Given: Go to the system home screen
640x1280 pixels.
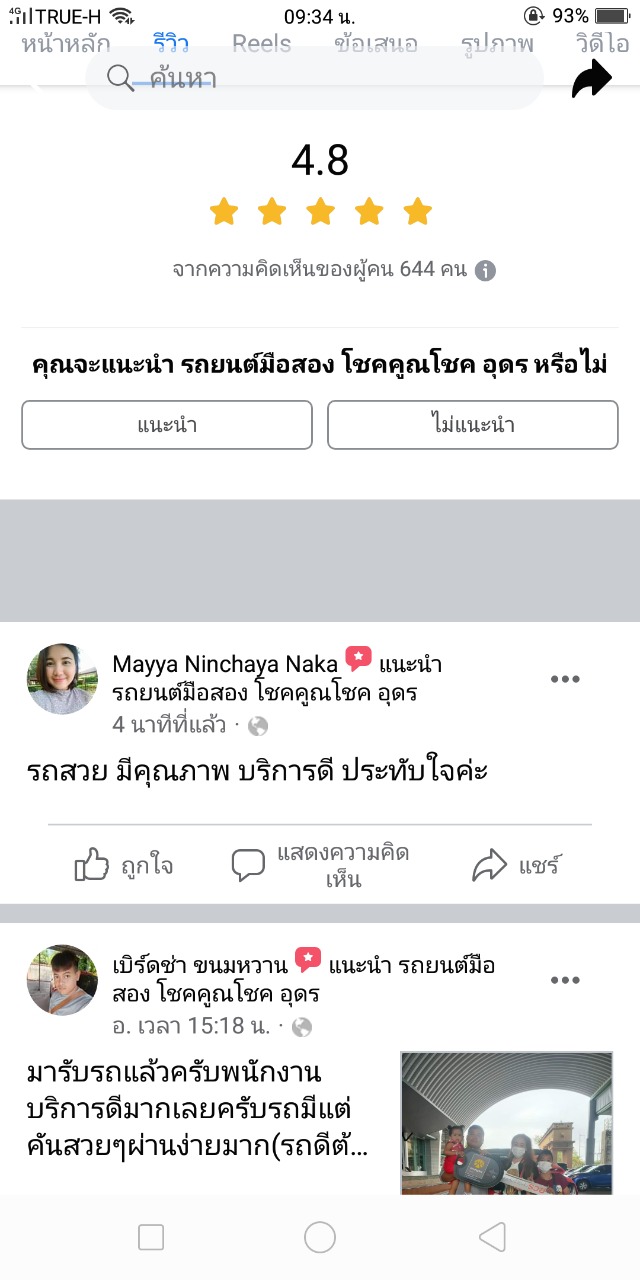Looking at the screenshot, I should tap(320, 1238).
